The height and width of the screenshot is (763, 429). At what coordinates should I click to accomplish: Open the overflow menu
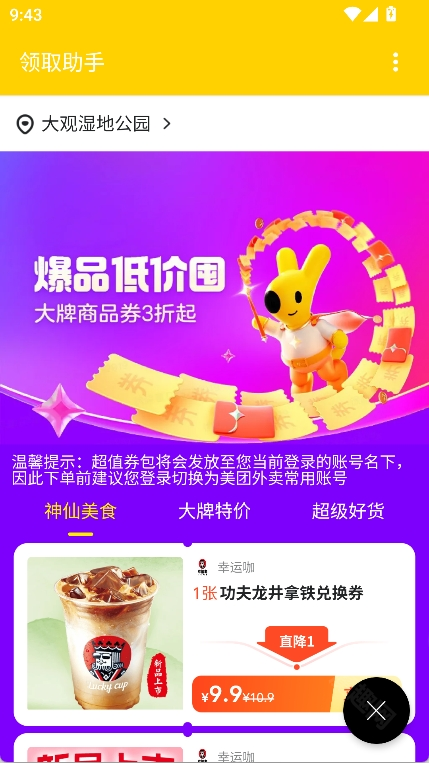coord(395,62)
